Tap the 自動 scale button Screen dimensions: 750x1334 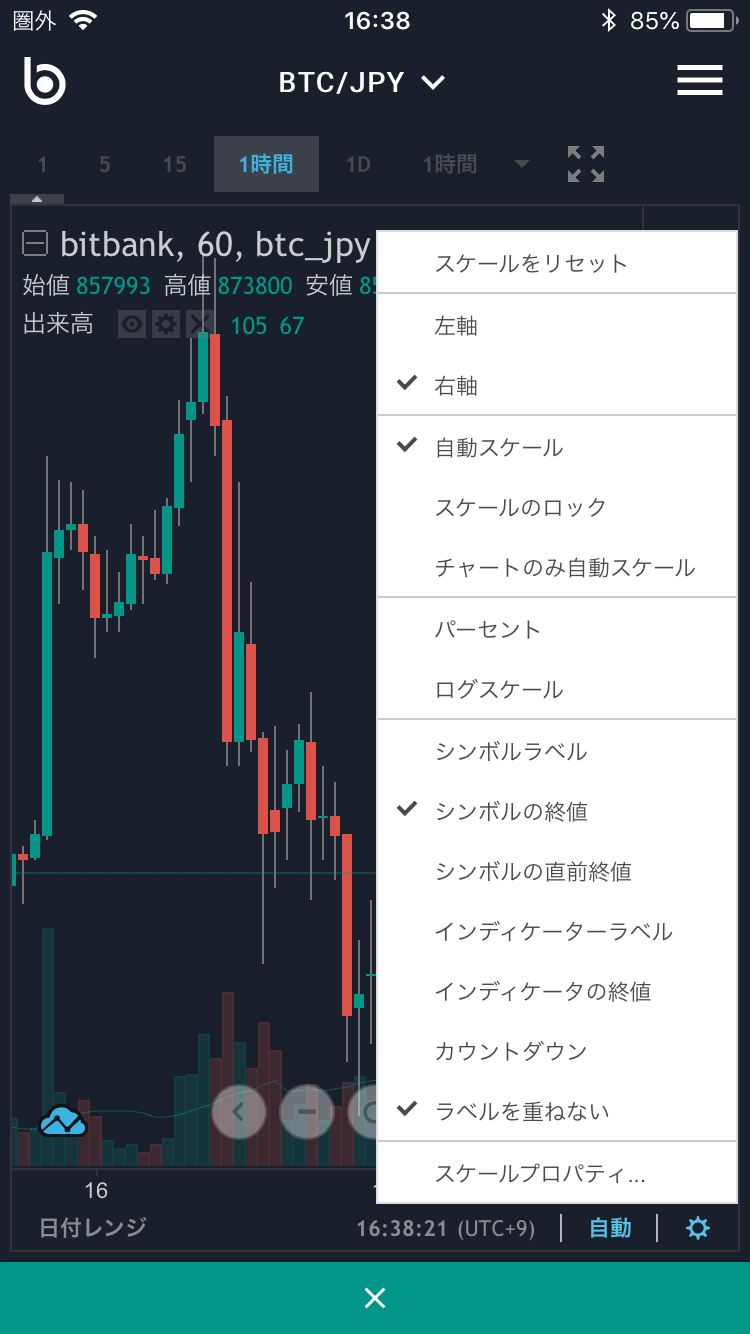click(x=610, y=1228)
